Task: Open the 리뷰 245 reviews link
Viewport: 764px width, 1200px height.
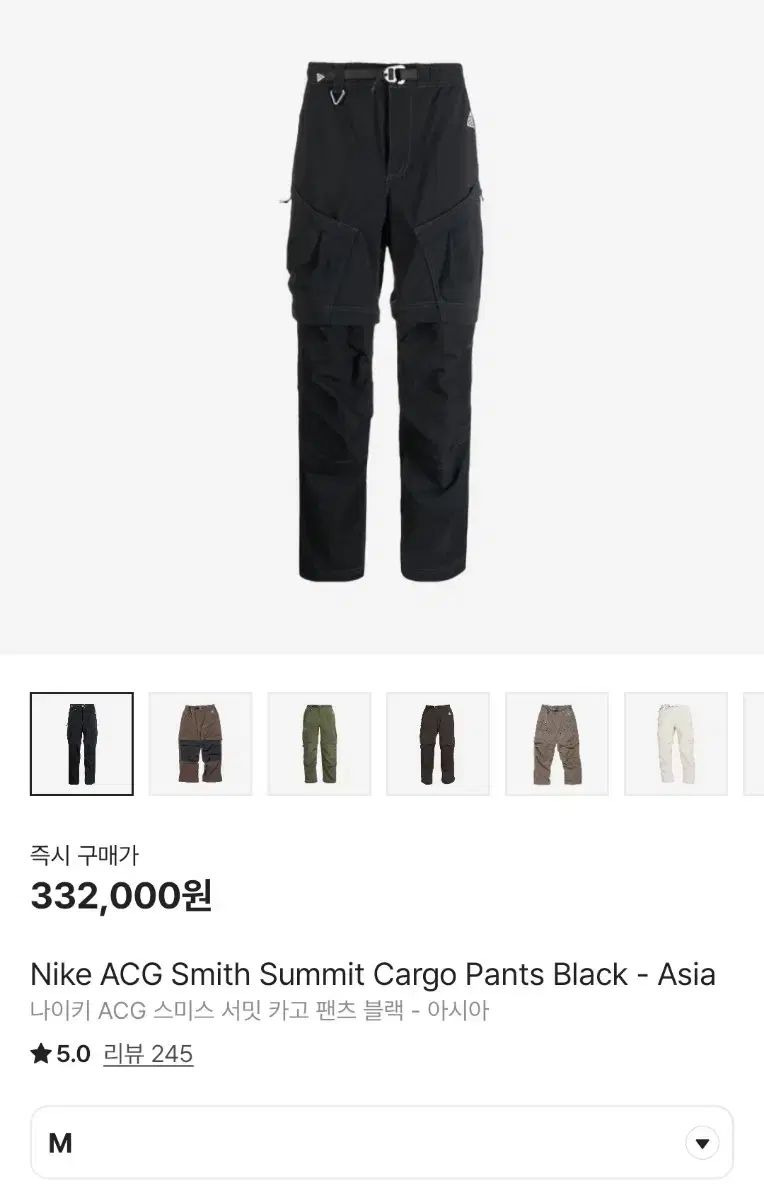Action: pos(148,1054)
